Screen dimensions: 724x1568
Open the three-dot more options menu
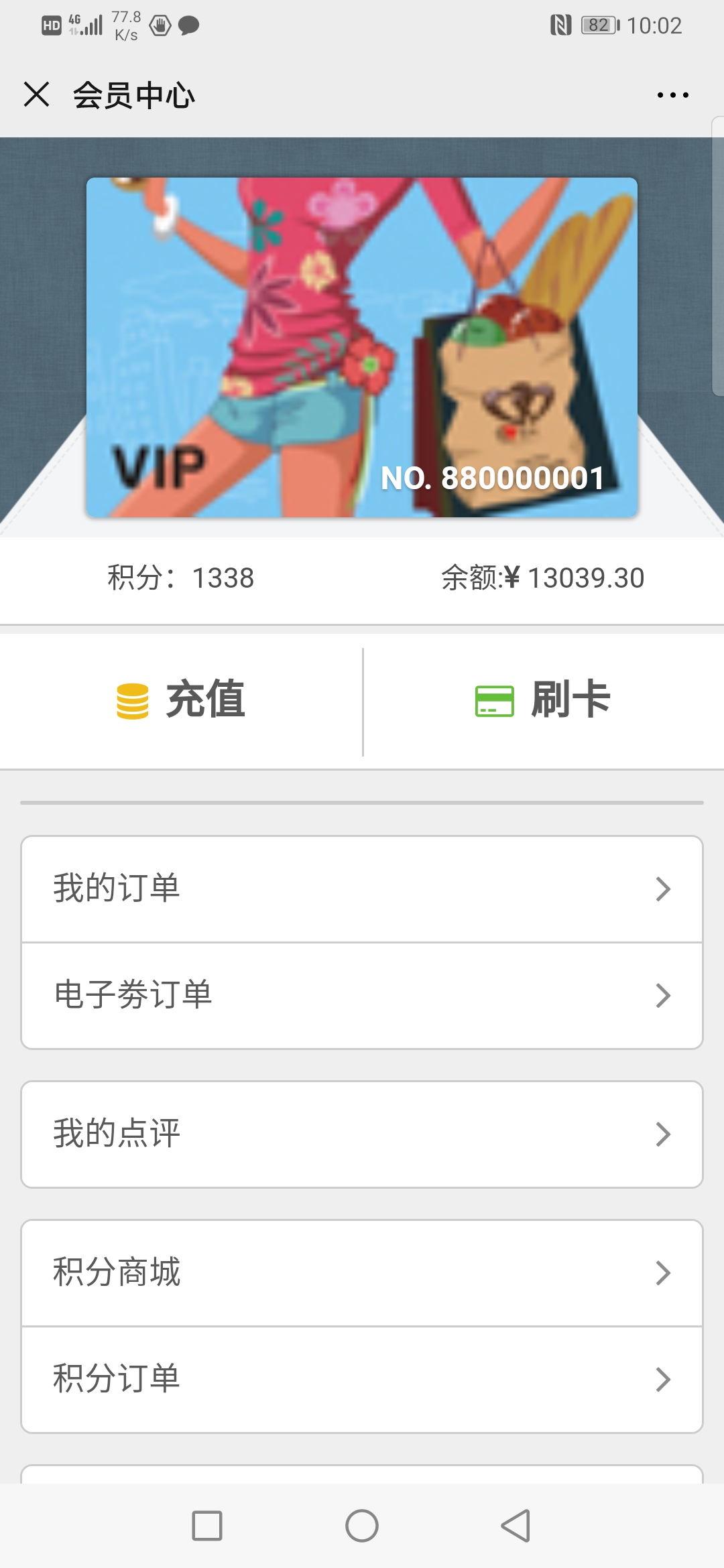click(x=672, y=95)
